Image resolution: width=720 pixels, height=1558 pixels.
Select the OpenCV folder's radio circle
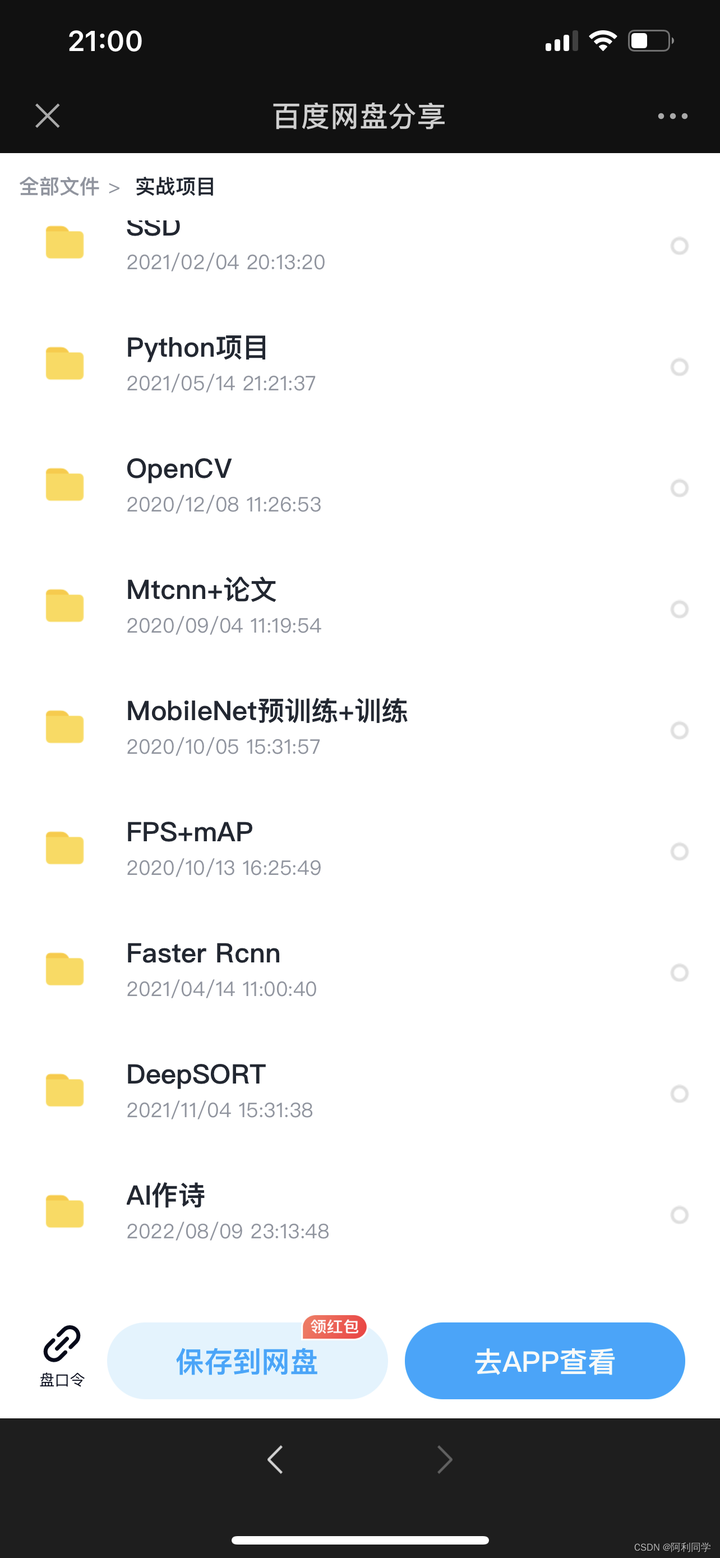[x=679, y=488]
